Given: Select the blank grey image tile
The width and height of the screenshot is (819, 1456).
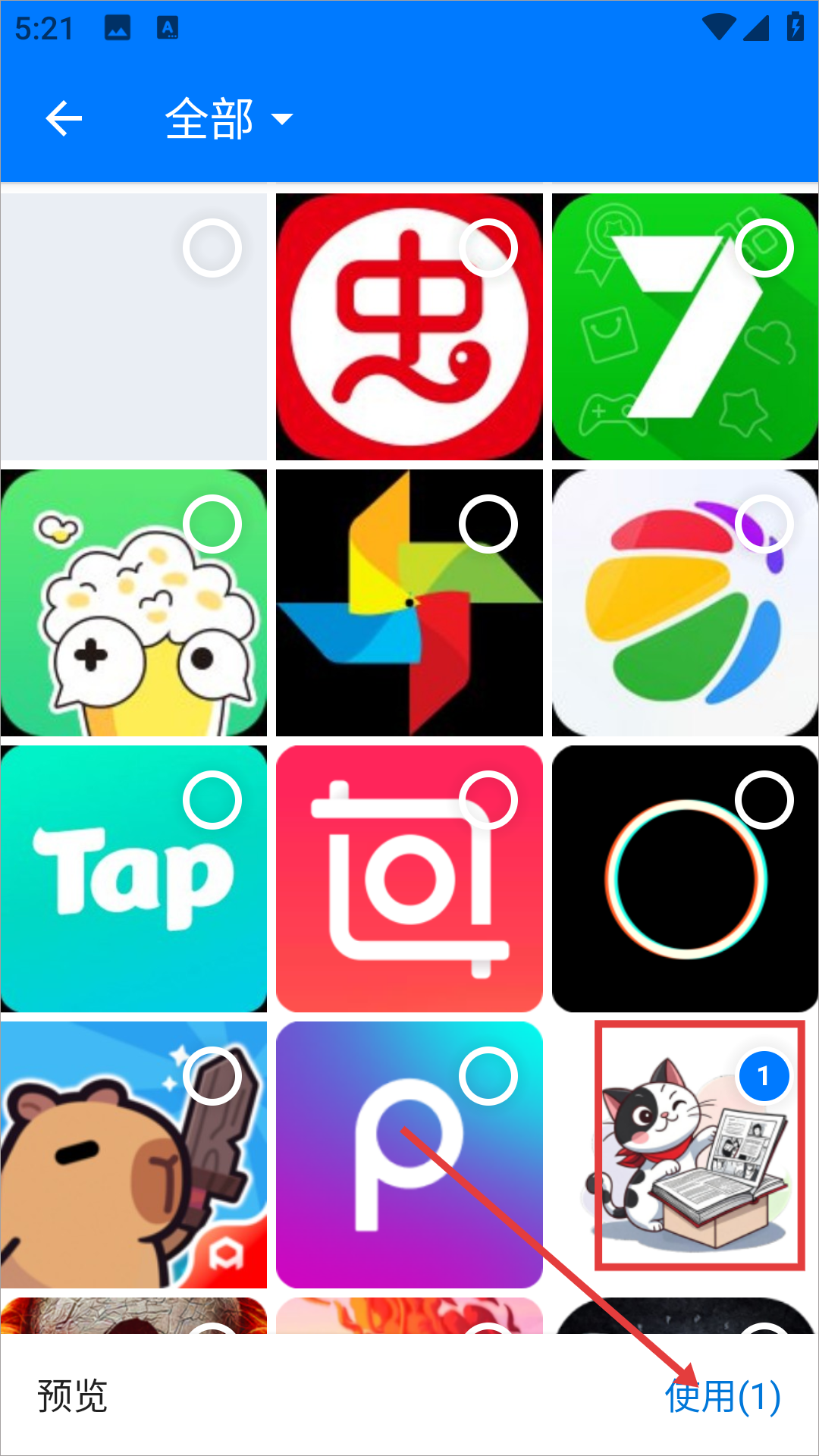Looking at the screenshot, I should (212, 248).
